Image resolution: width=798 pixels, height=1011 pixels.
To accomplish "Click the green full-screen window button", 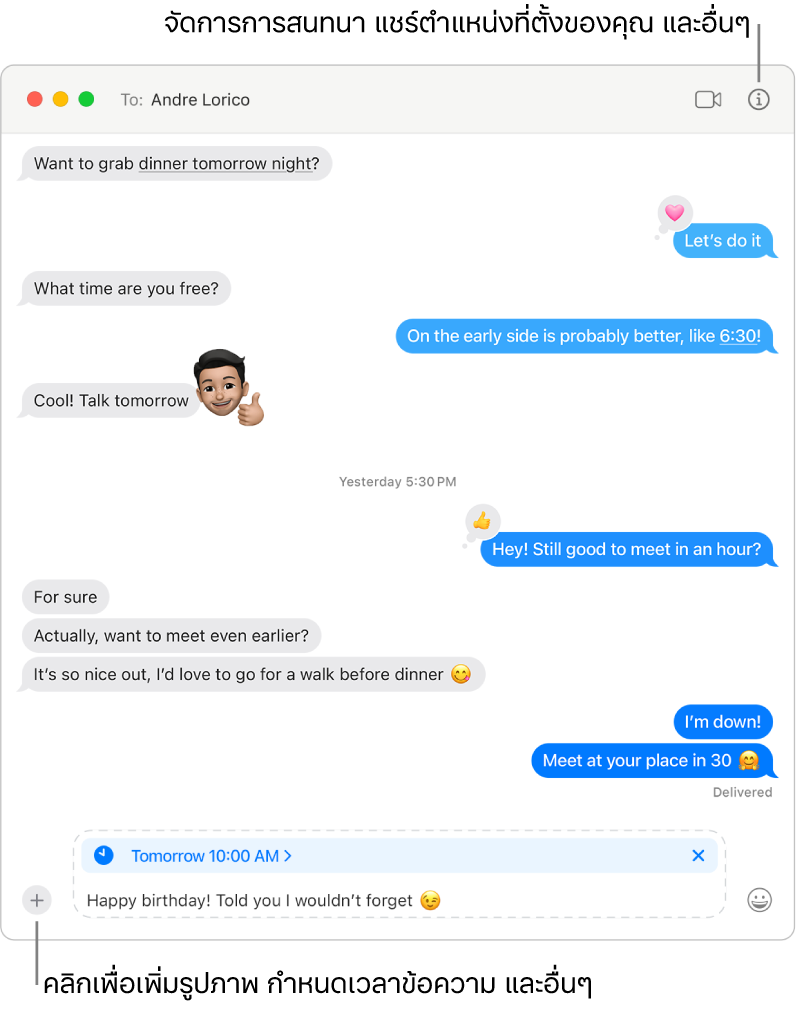I will tap(86, 100).
